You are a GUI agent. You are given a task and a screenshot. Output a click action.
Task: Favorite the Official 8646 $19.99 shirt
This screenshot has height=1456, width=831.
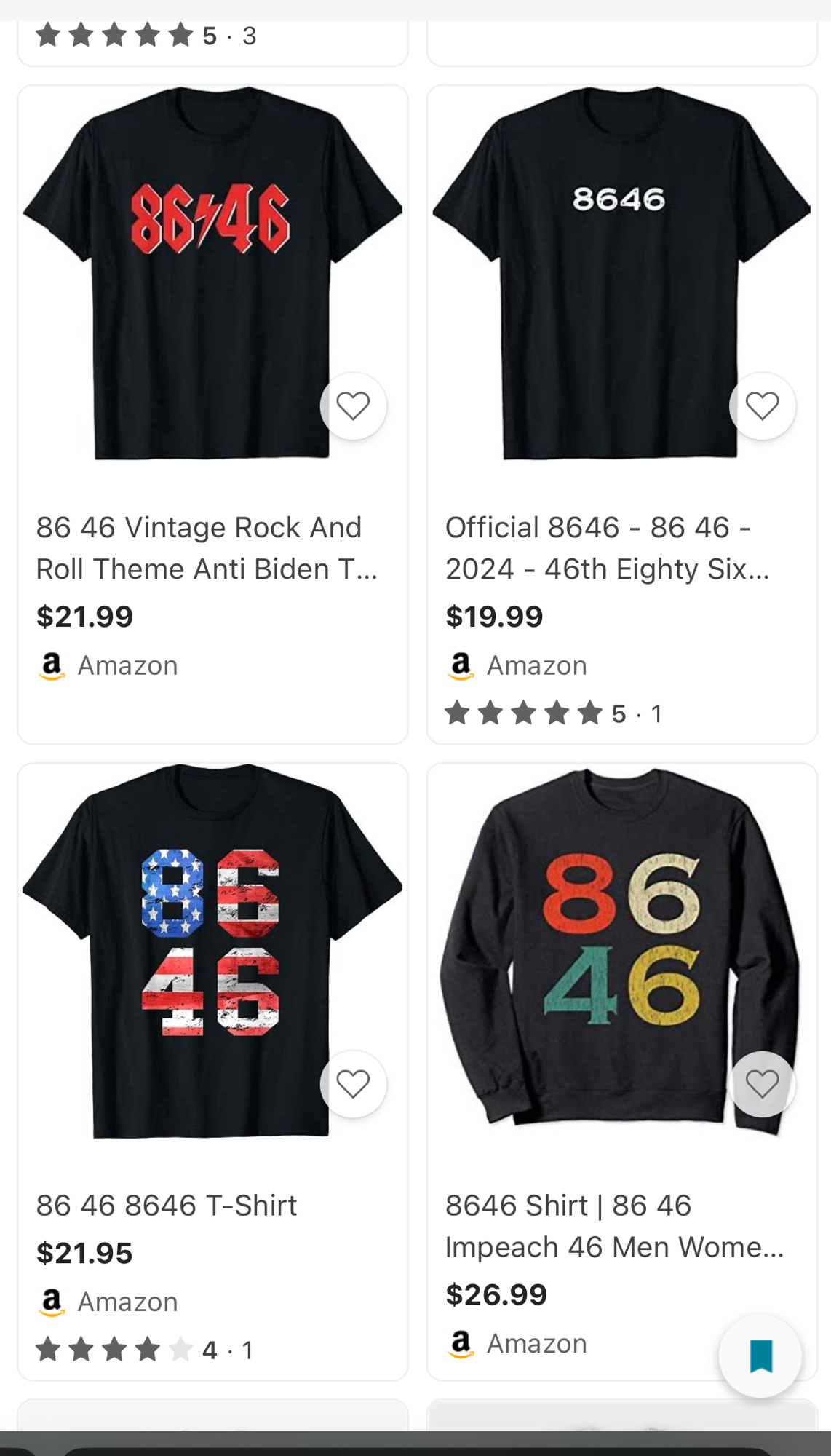pyautogui.click(x=762, y=406)
